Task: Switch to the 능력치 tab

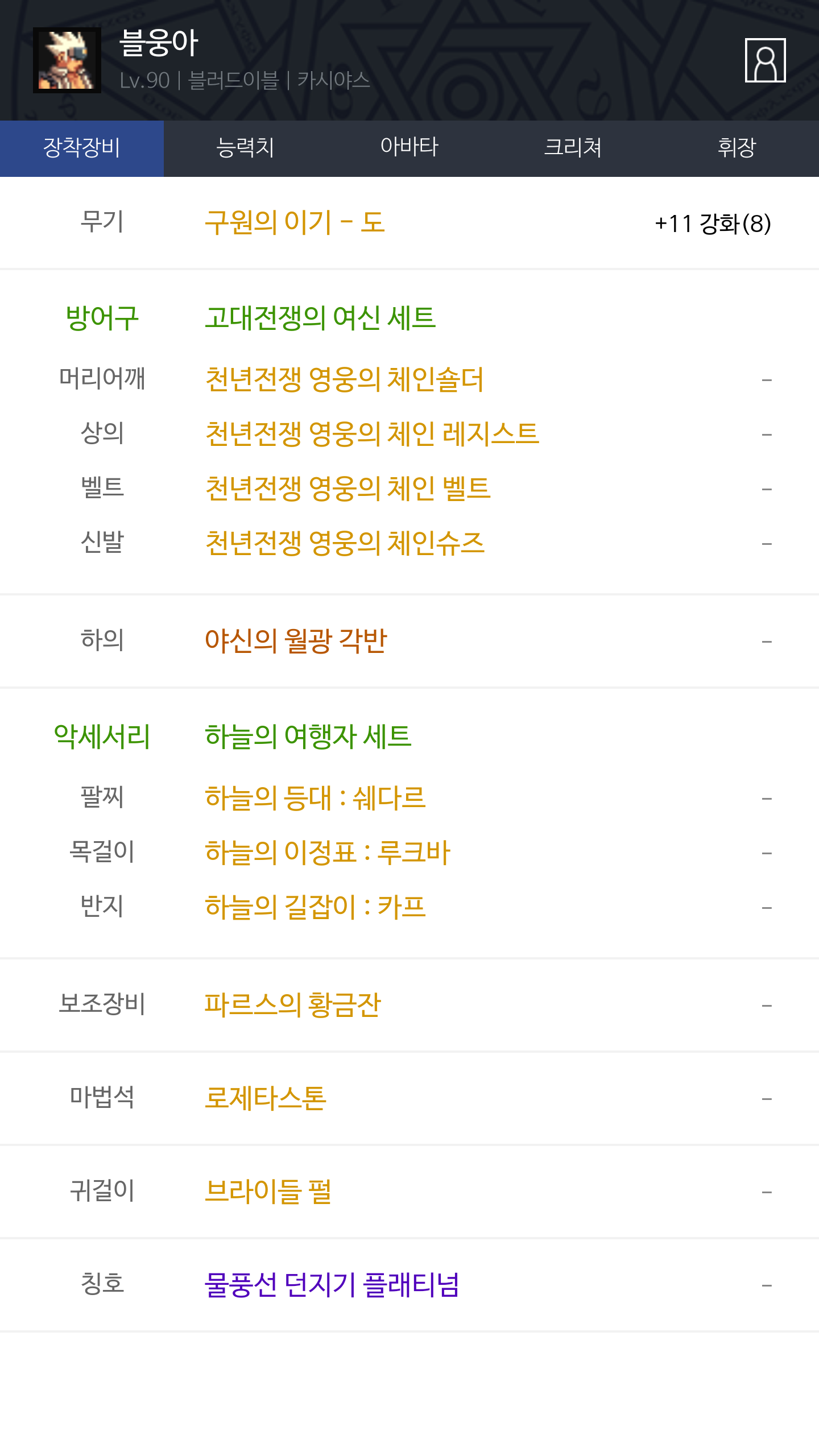Action: click(246, 148)
